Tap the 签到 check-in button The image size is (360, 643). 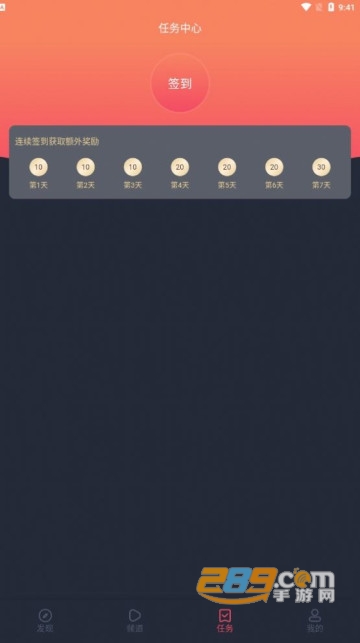[180, 83]
